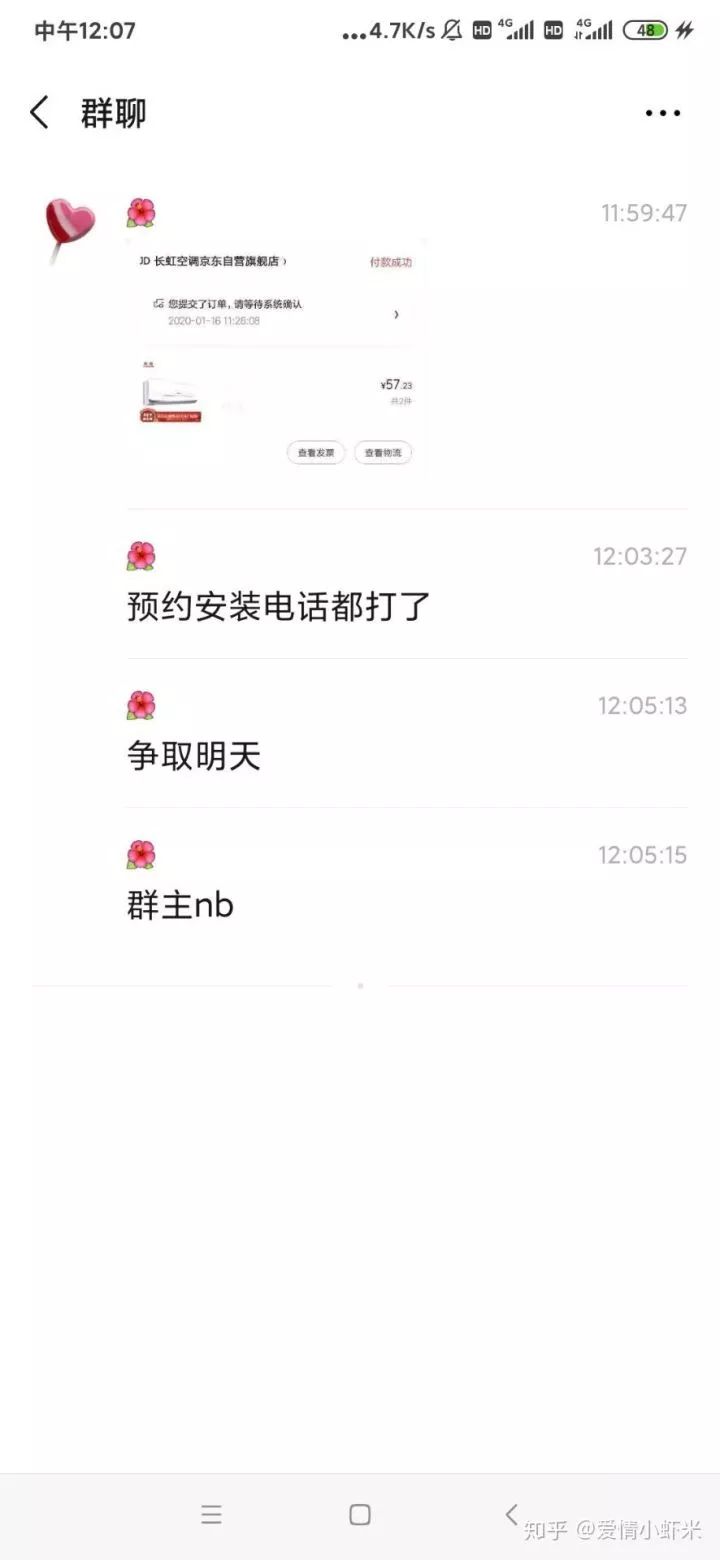Go back from the 群聊 page
The width and height of the screenshot is (720, 1560).
[x=40, y=113]
